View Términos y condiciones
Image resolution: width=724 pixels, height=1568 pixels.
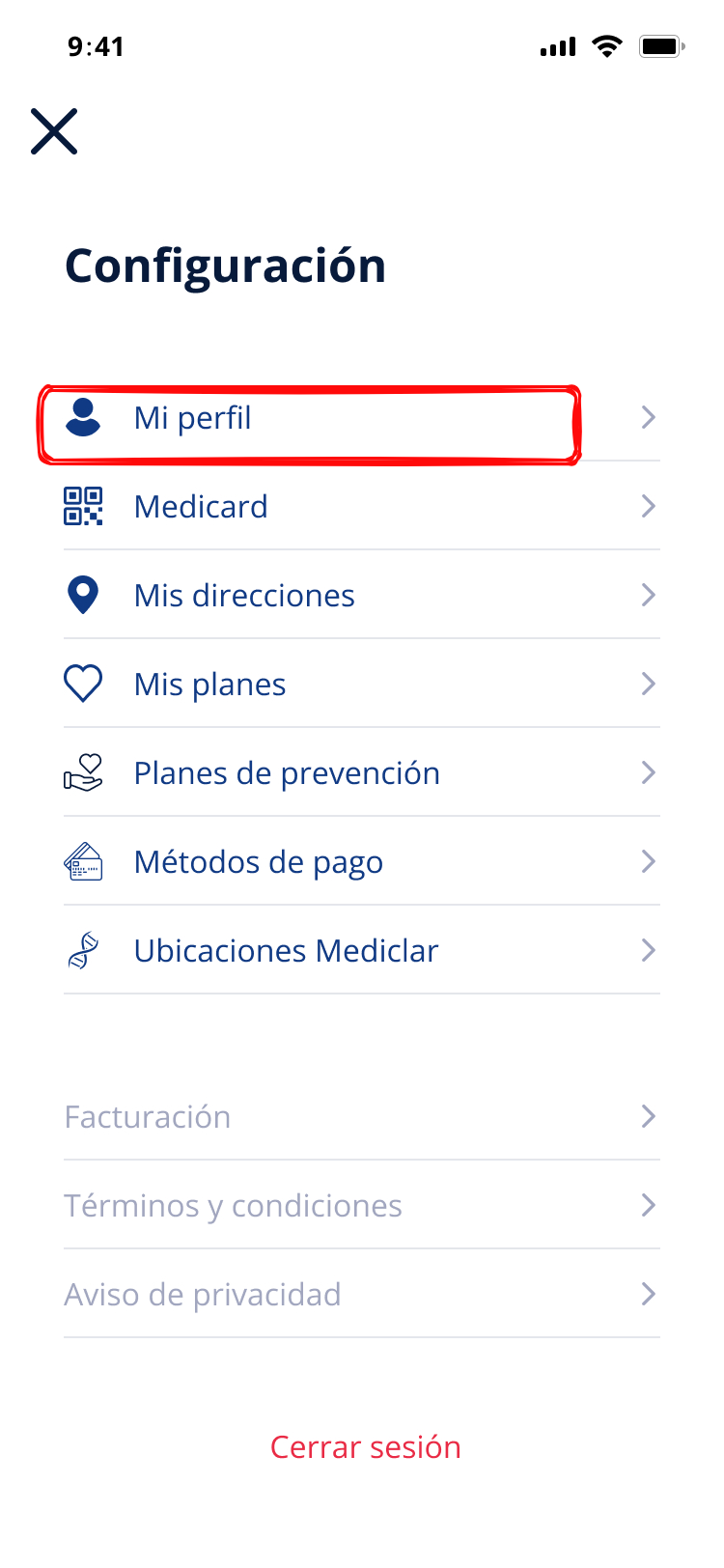(x=362, y=1206)
